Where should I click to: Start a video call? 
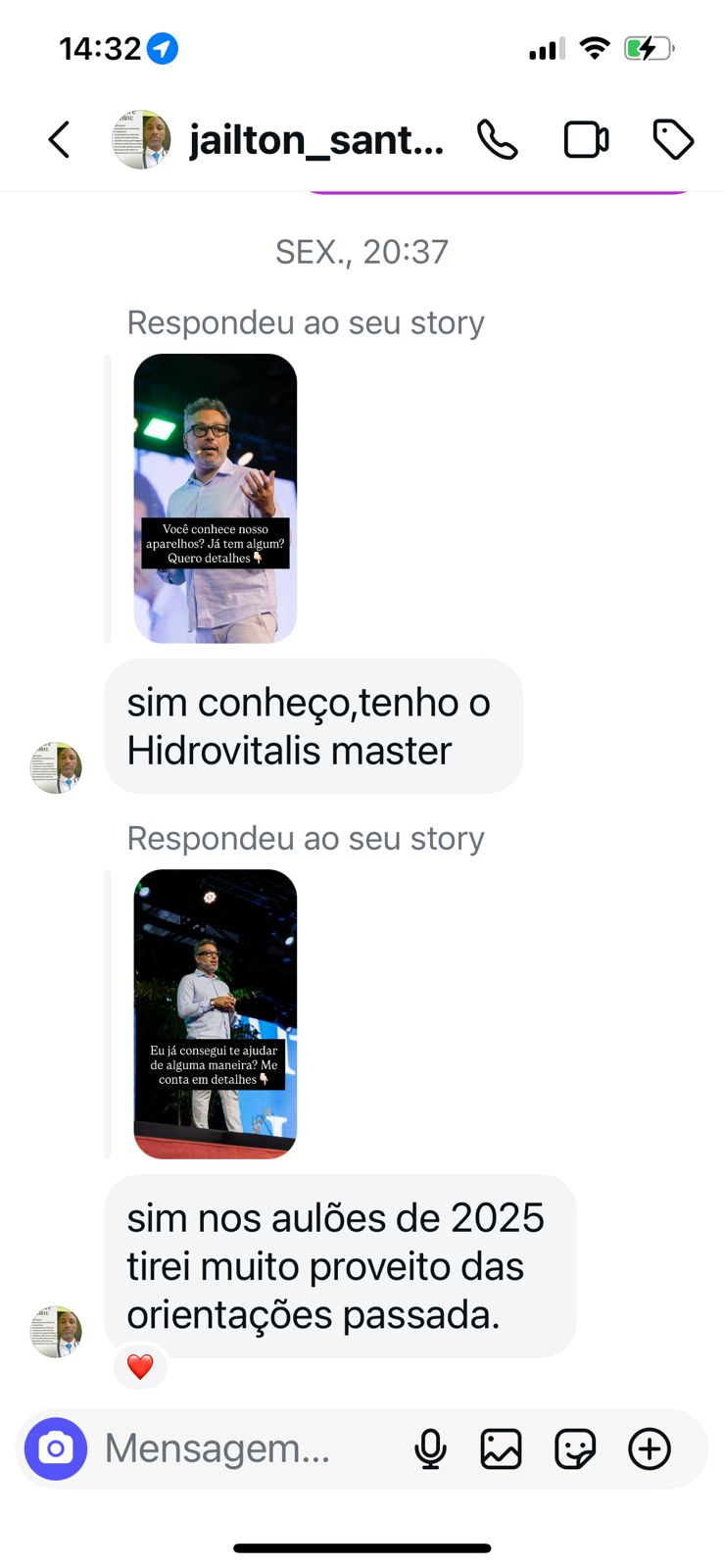click(x=585, y=139)
